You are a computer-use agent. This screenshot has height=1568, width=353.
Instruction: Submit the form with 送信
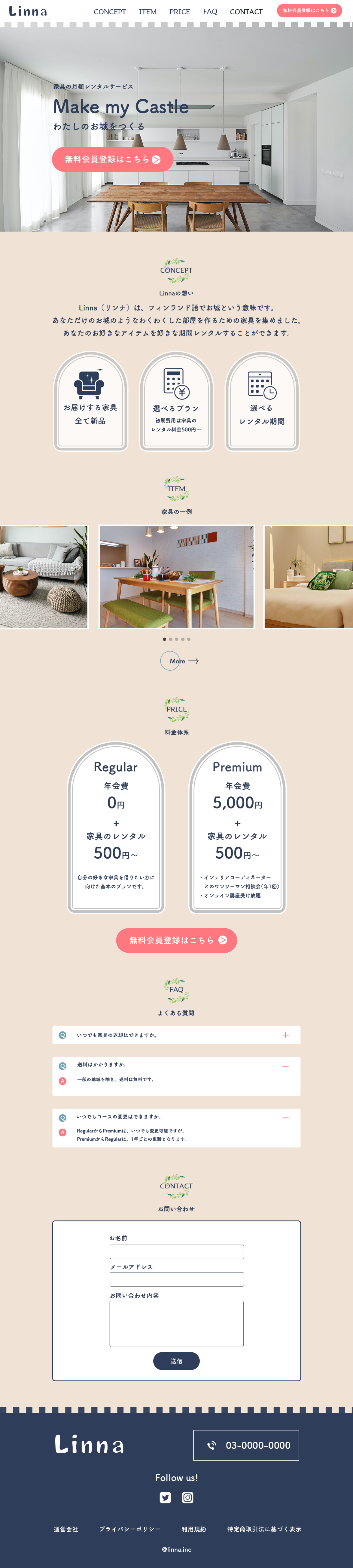coord(176,1361)
